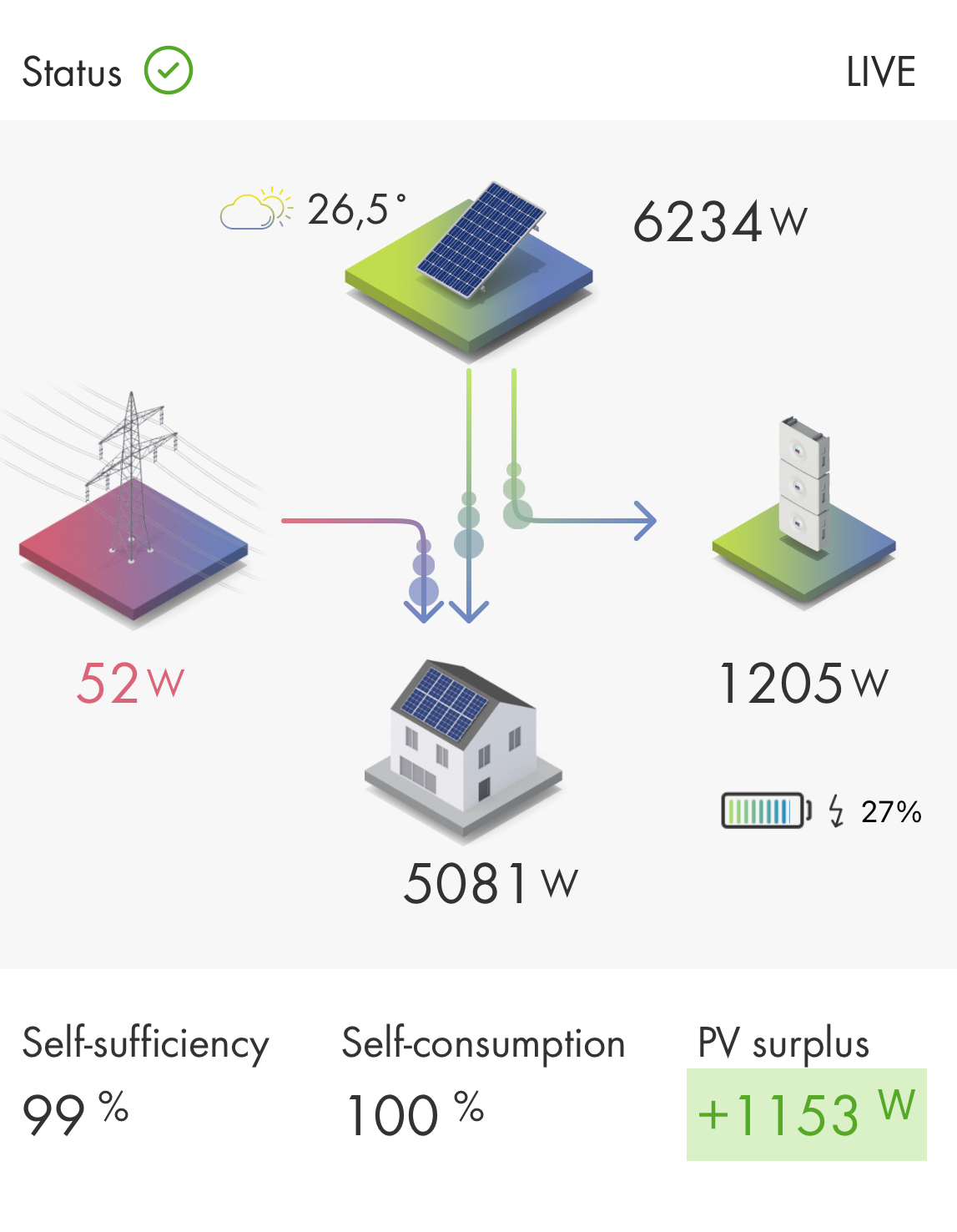
Task: Open the solar panel production tile
Action: 470,267
